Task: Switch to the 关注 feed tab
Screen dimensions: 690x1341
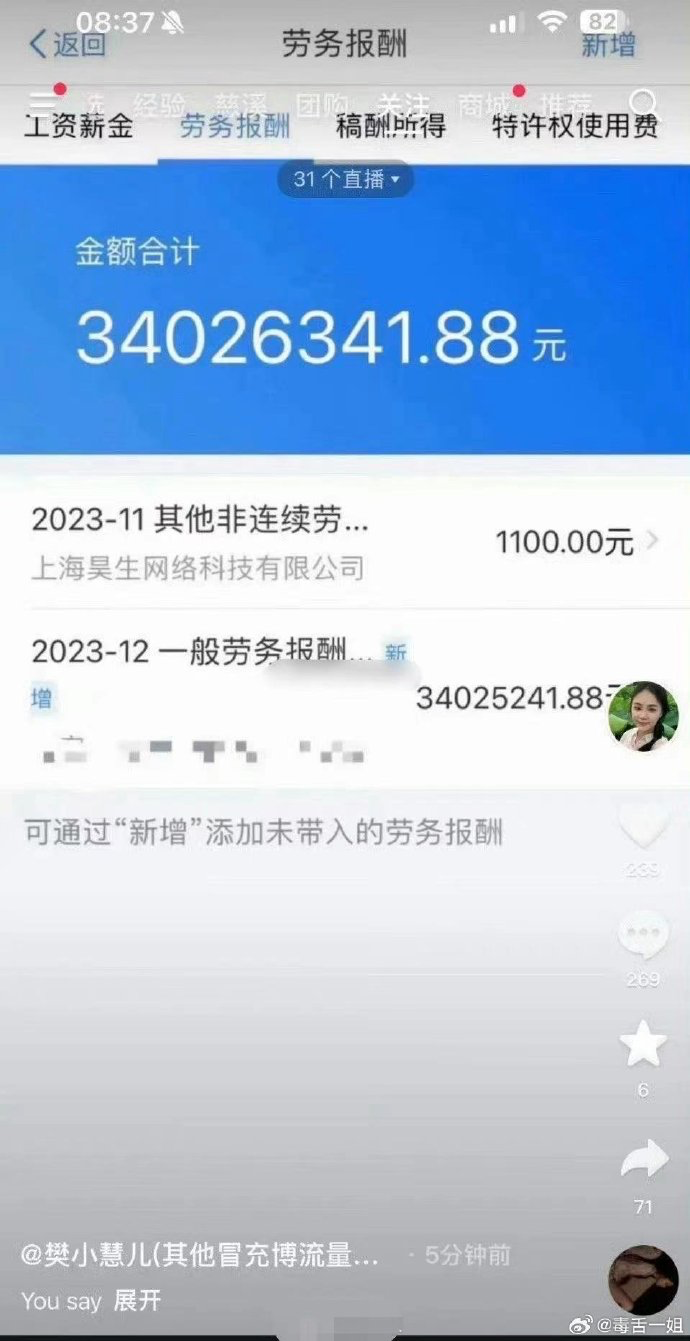Action: pyautogui.click(x=403, y=104)
